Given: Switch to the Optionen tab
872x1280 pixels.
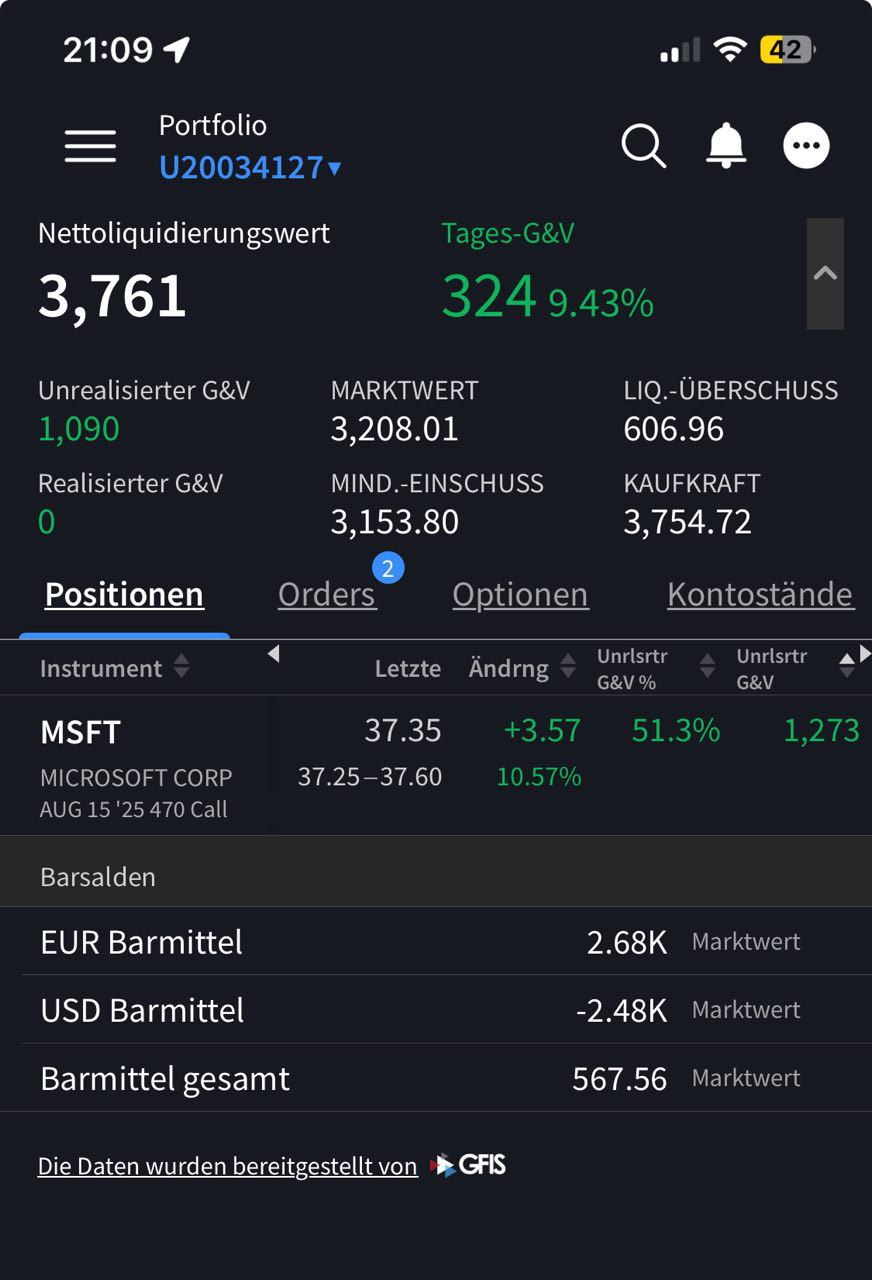Looking at the screenshot, I should point(520,595).
